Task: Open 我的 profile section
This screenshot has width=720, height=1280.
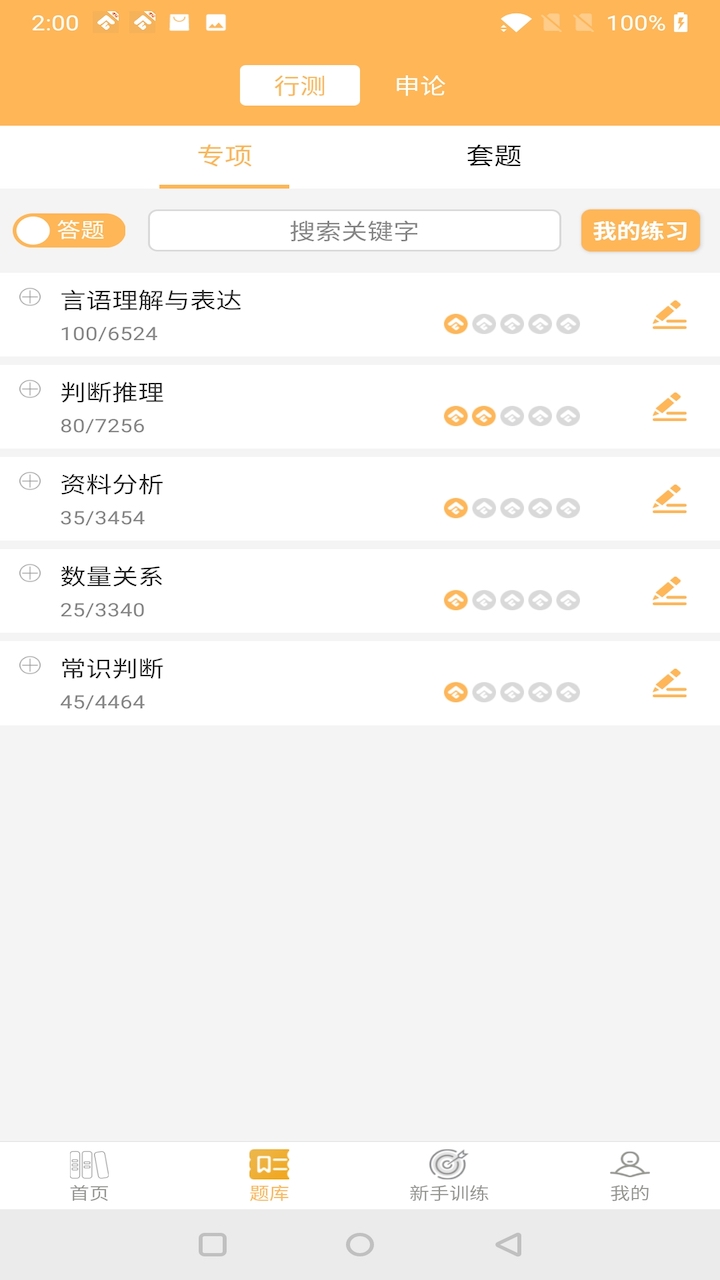Action: click(628, 1172)
